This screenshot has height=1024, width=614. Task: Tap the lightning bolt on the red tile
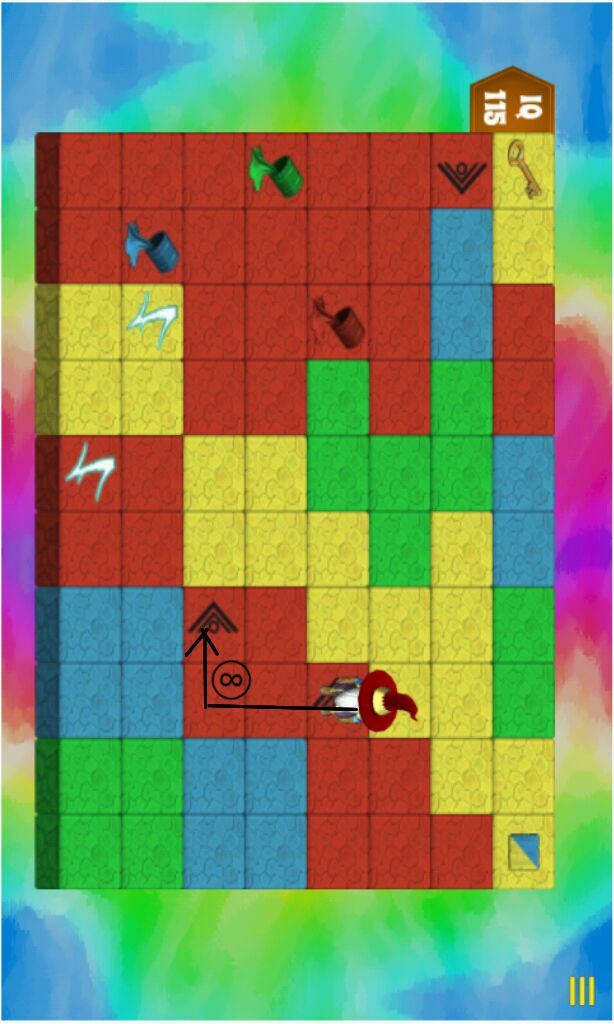point(90,471)
